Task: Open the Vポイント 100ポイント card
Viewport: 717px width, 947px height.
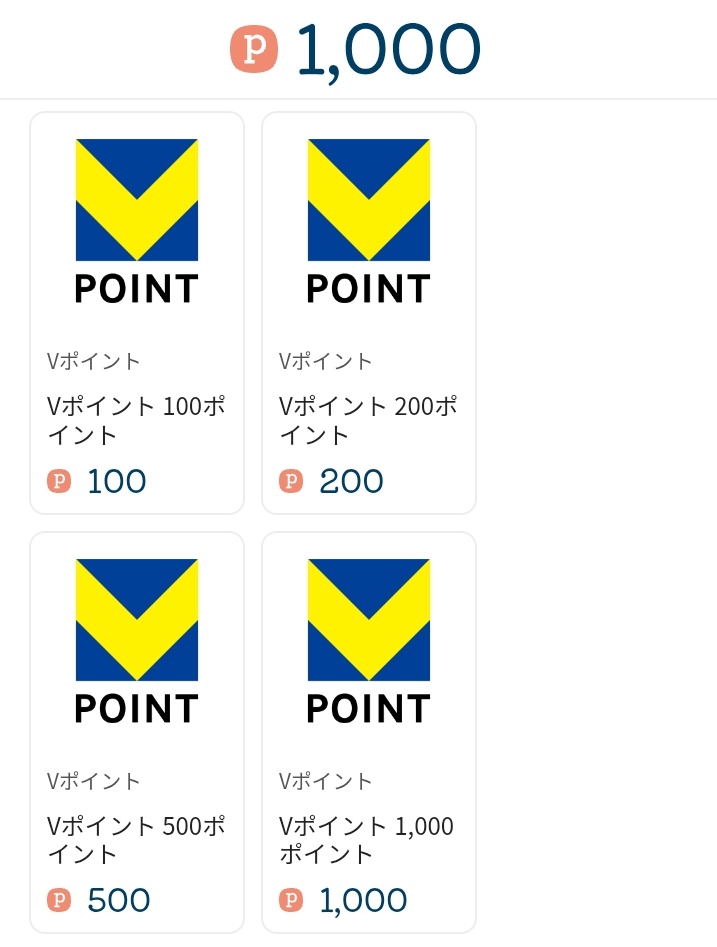Action: 137,312
